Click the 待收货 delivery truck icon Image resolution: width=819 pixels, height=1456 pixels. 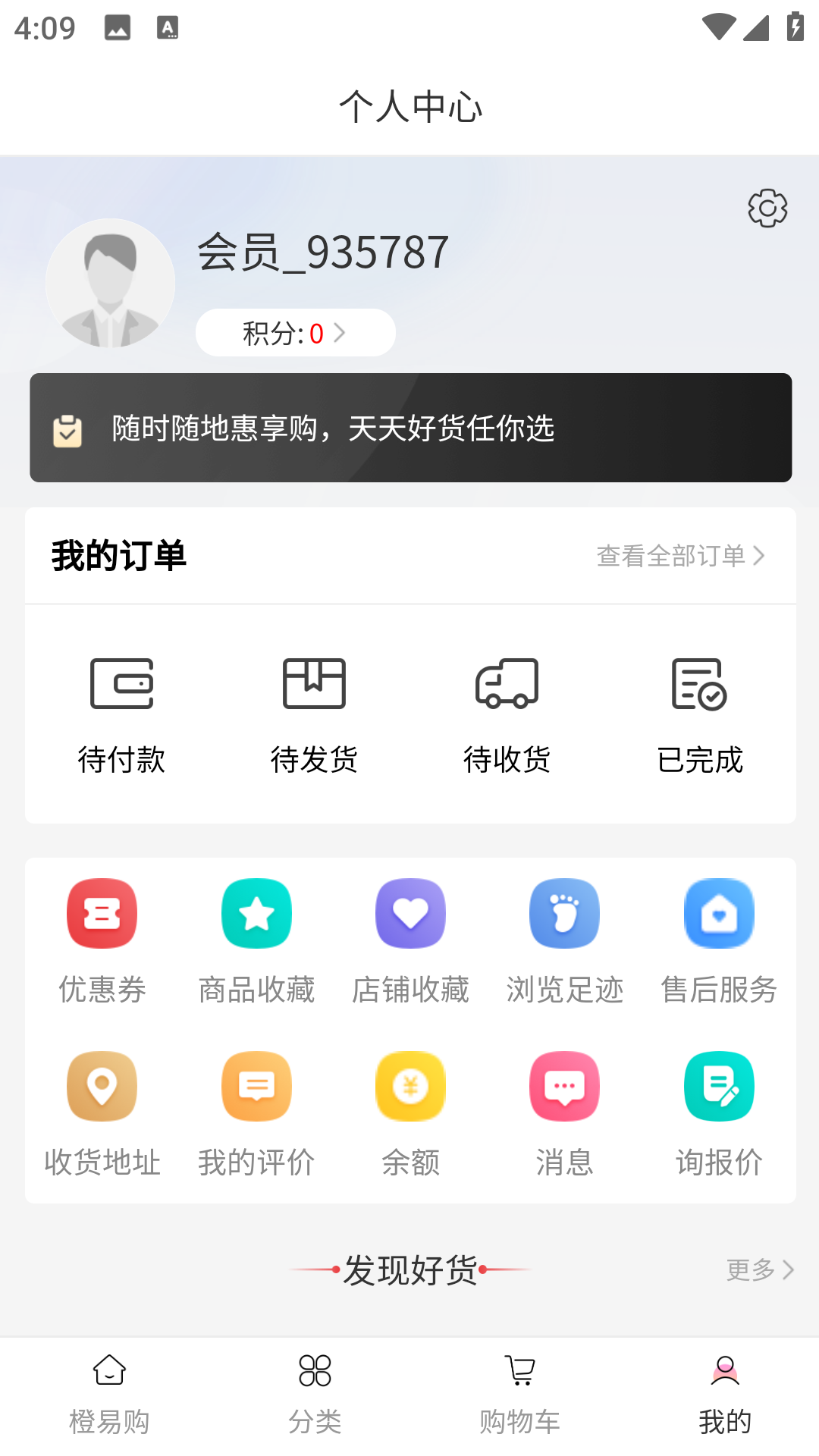click(507, 685)
